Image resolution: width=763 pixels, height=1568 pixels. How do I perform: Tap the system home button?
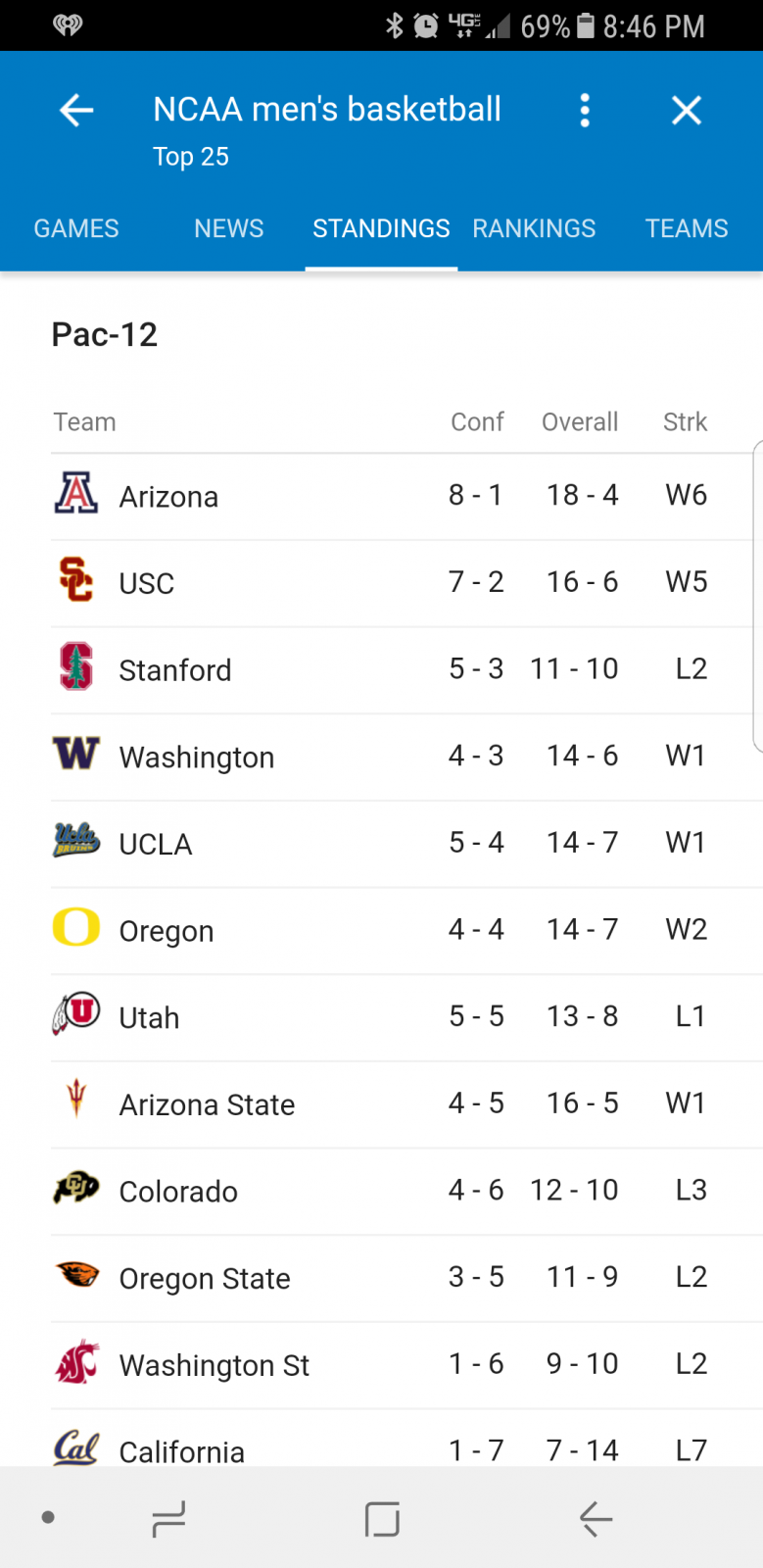[382, 1519]
